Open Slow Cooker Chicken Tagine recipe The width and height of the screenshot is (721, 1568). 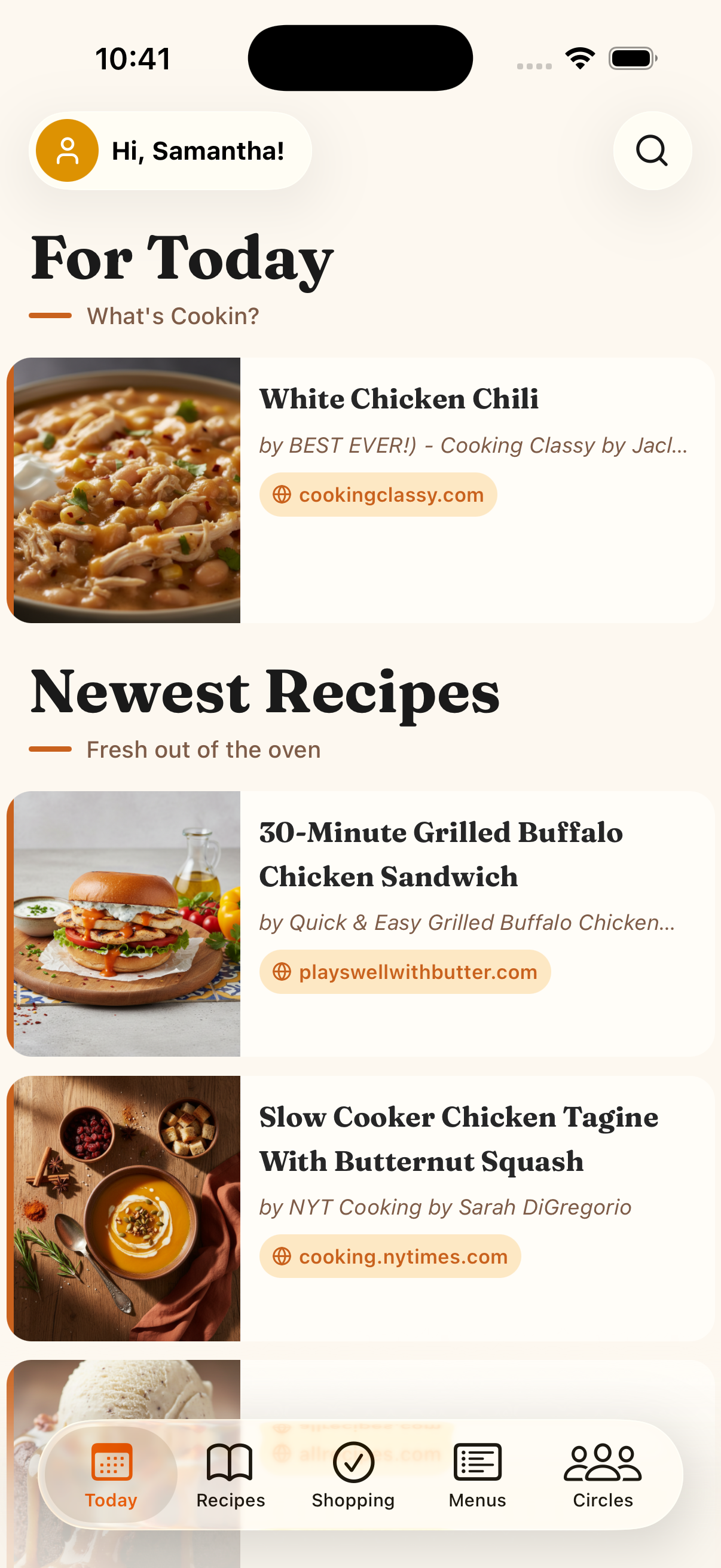pos(458,1138)
